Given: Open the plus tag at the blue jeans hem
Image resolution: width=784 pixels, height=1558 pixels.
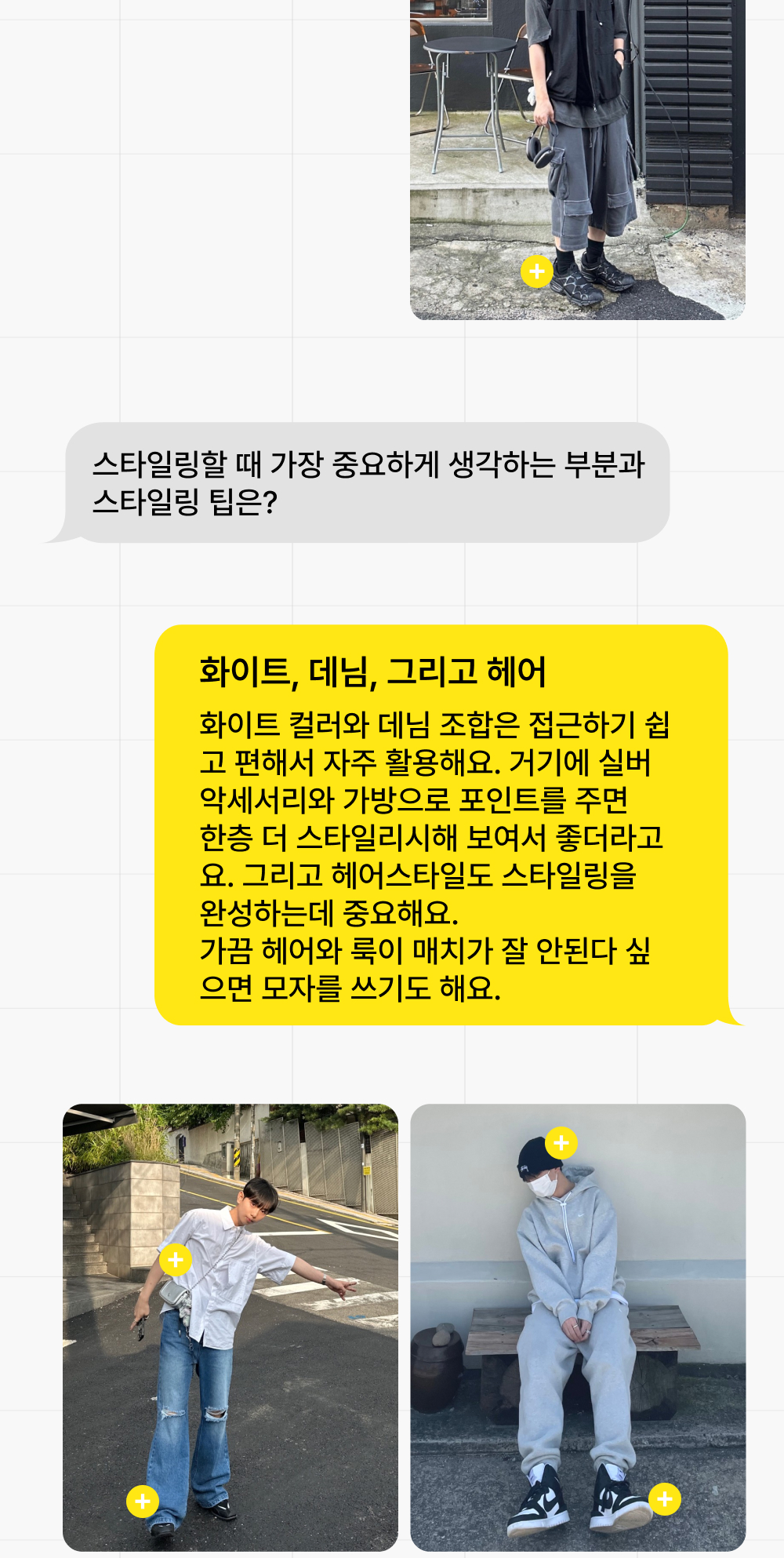Looking at the screenshot, I should click(x=143, y=1502).
